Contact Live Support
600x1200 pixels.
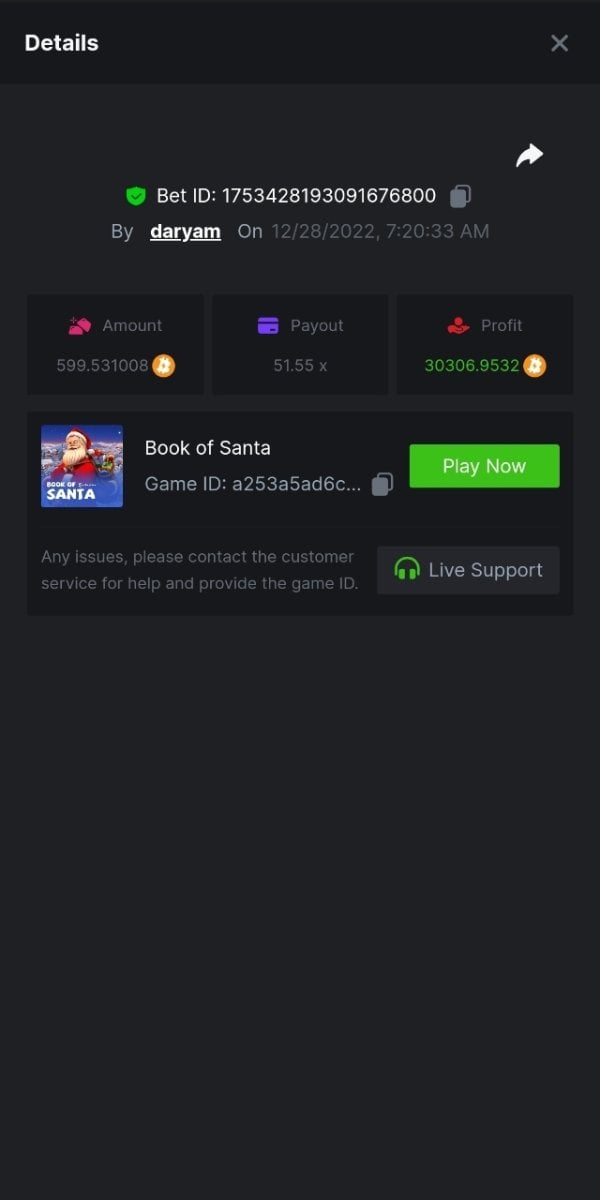click(468, 570)
